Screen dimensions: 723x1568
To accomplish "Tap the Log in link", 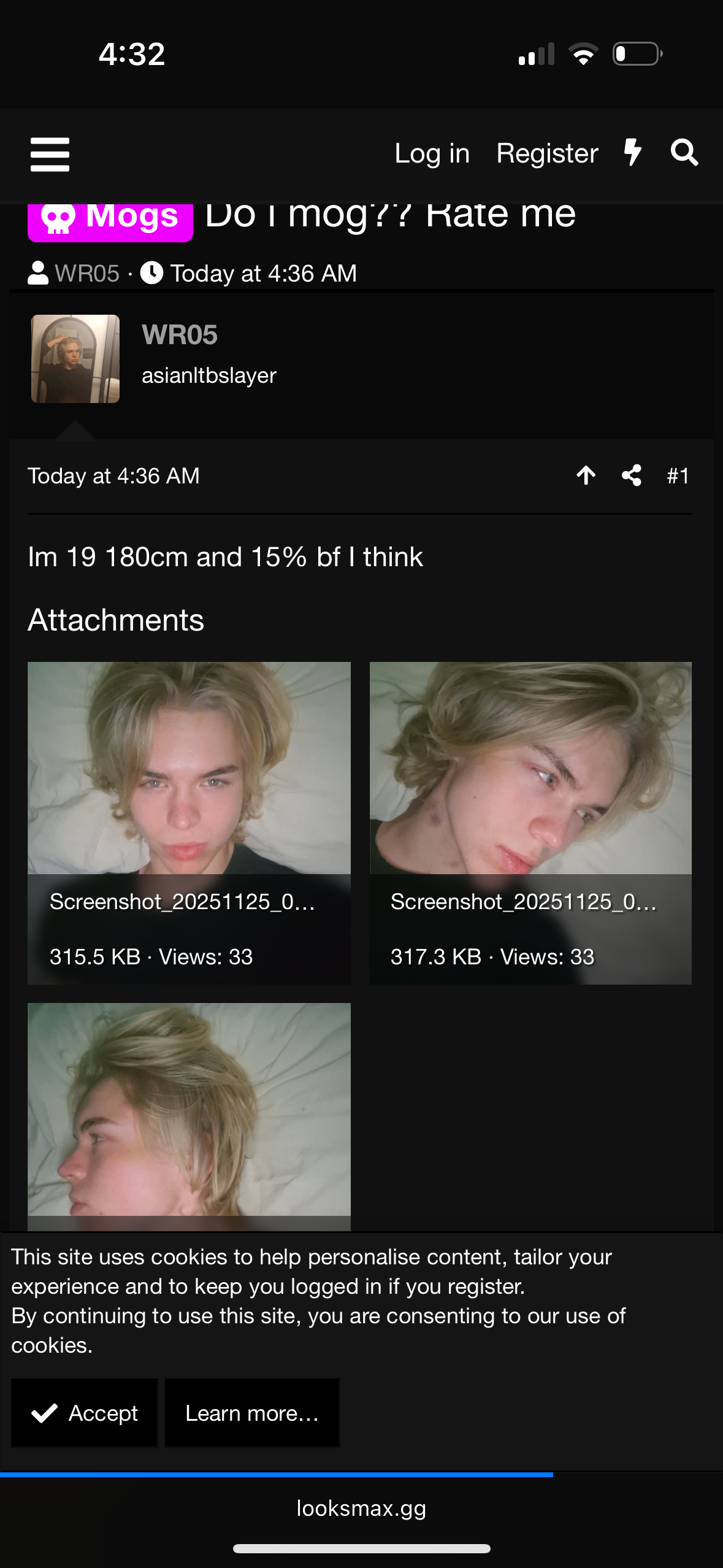I will pyautogui.click(x=432, y=153).
